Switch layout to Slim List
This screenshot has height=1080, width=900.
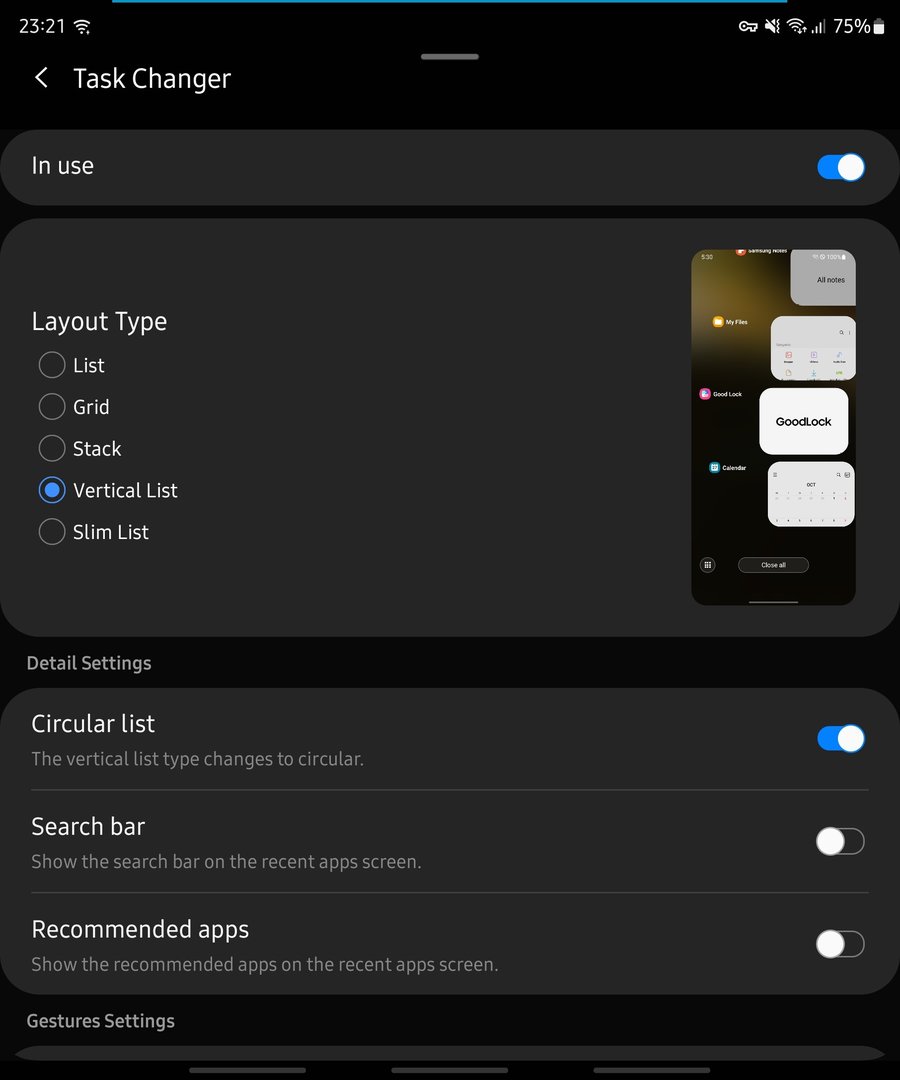(52, 532)
